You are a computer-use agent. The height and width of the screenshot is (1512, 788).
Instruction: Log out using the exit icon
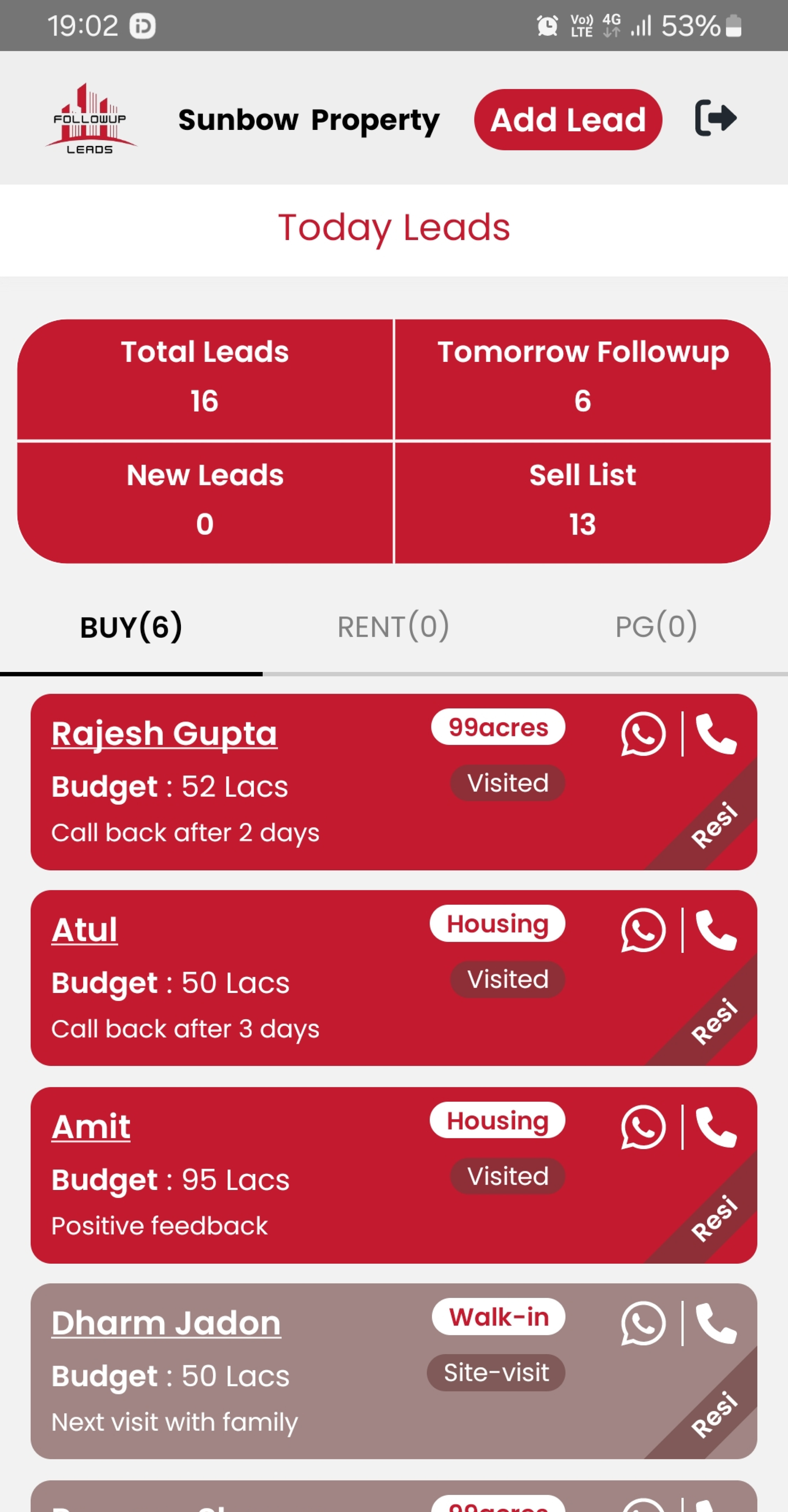coord(715,118)
